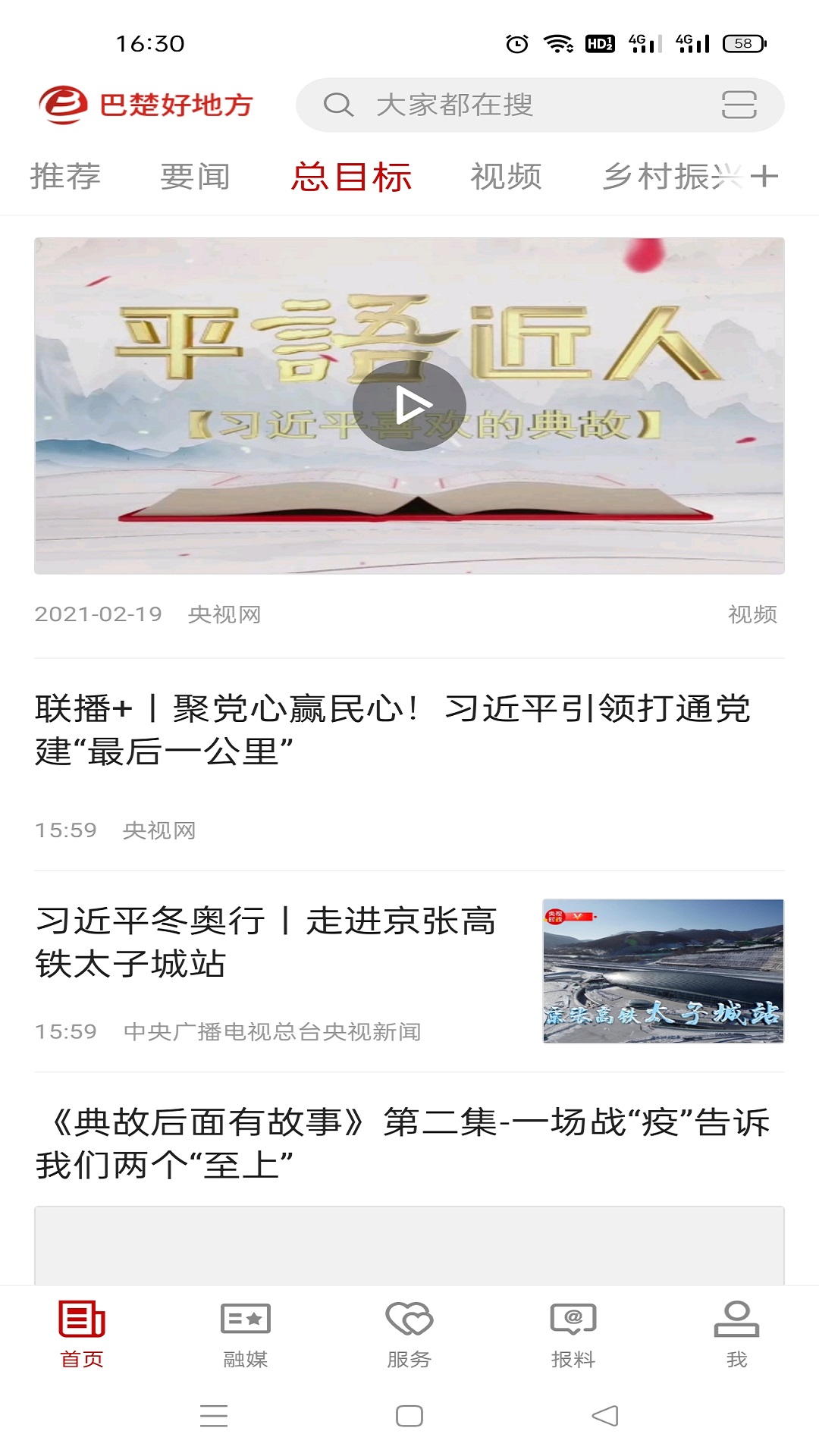Open the 巴楚好地方 app logo
Image resolution: width=819 pixels, height=1456 pixels.
click(x=148, y=105)
